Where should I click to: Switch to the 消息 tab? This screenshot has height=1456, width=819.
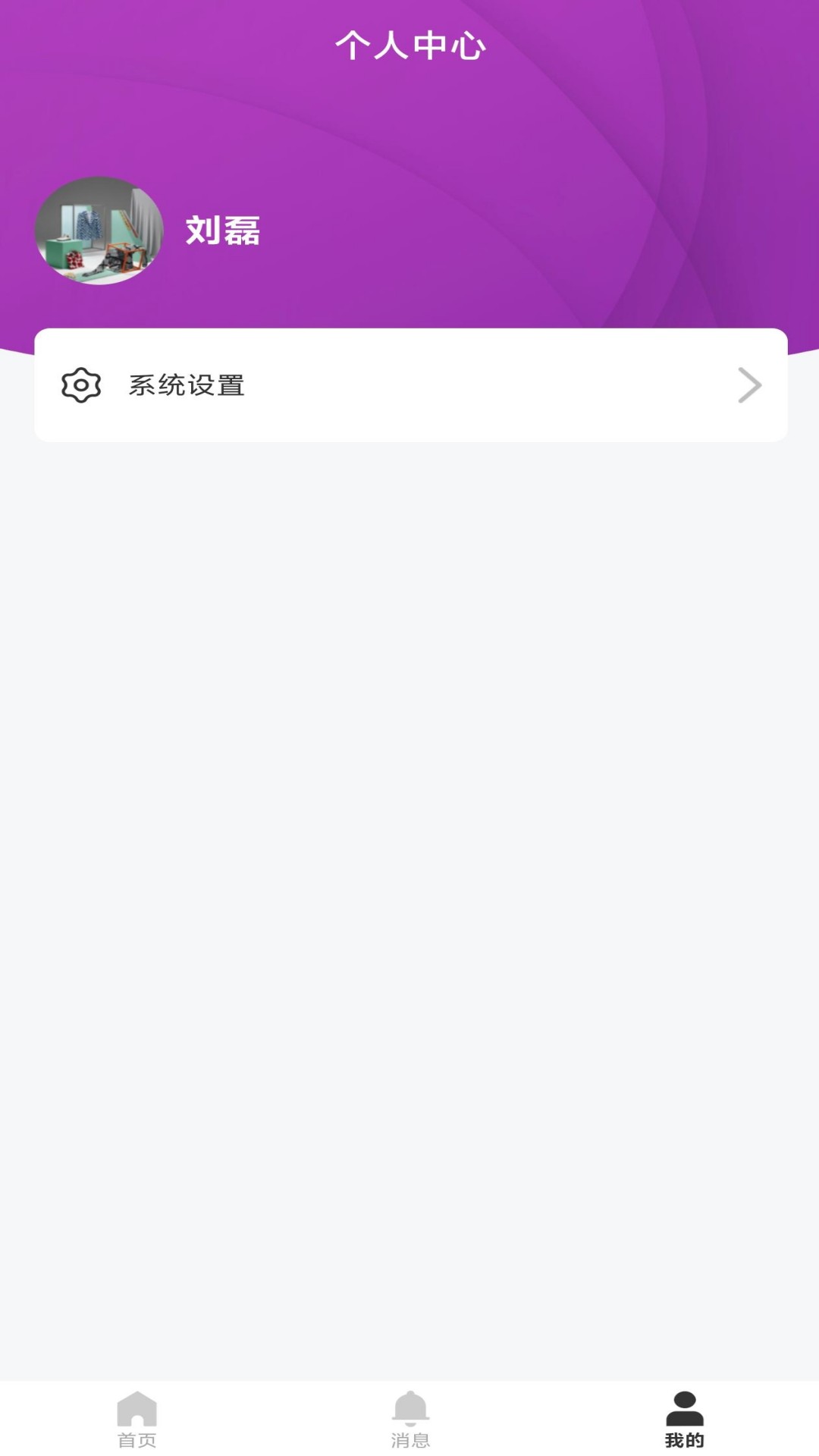[410, 1419]
